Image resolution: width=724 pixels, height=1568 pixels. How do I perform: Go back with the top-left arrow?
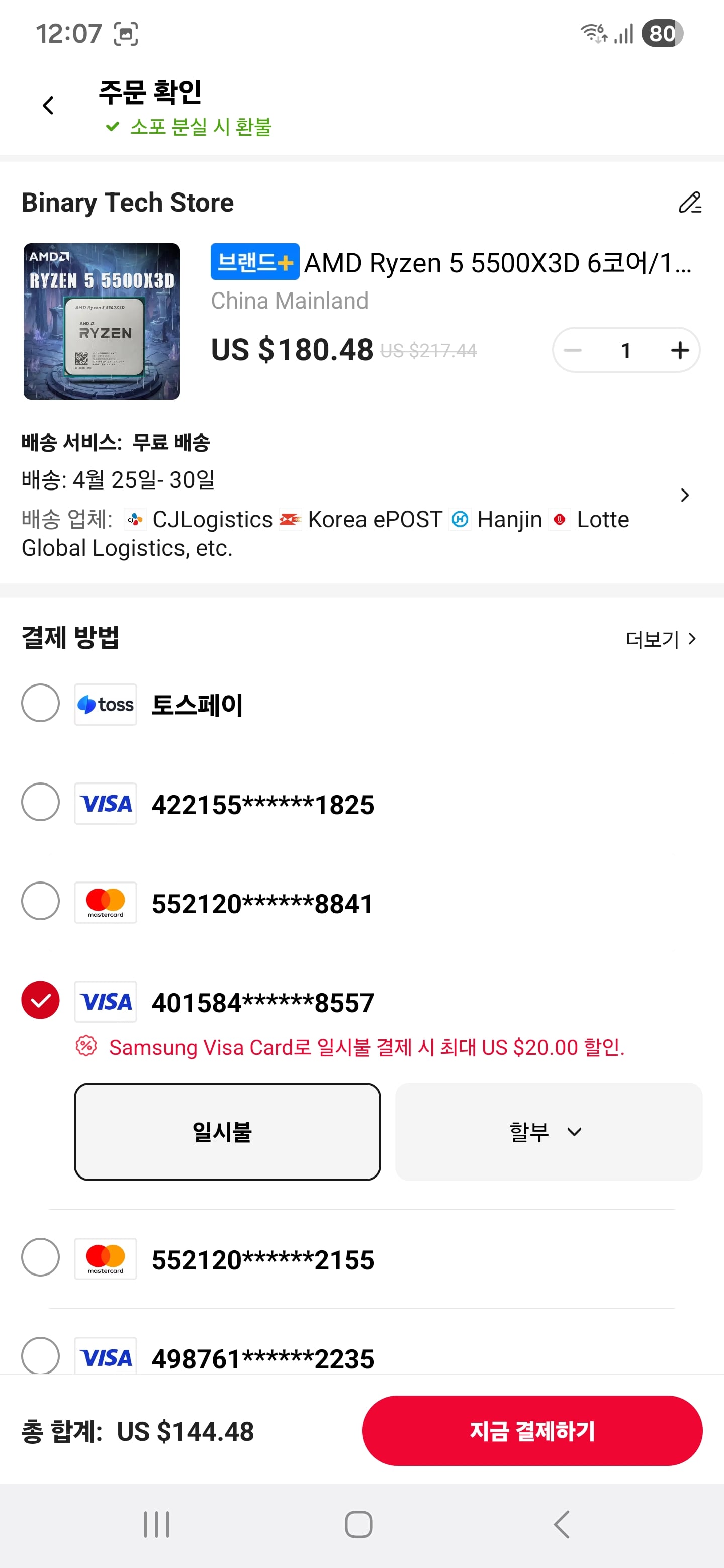tap(48, 105)
